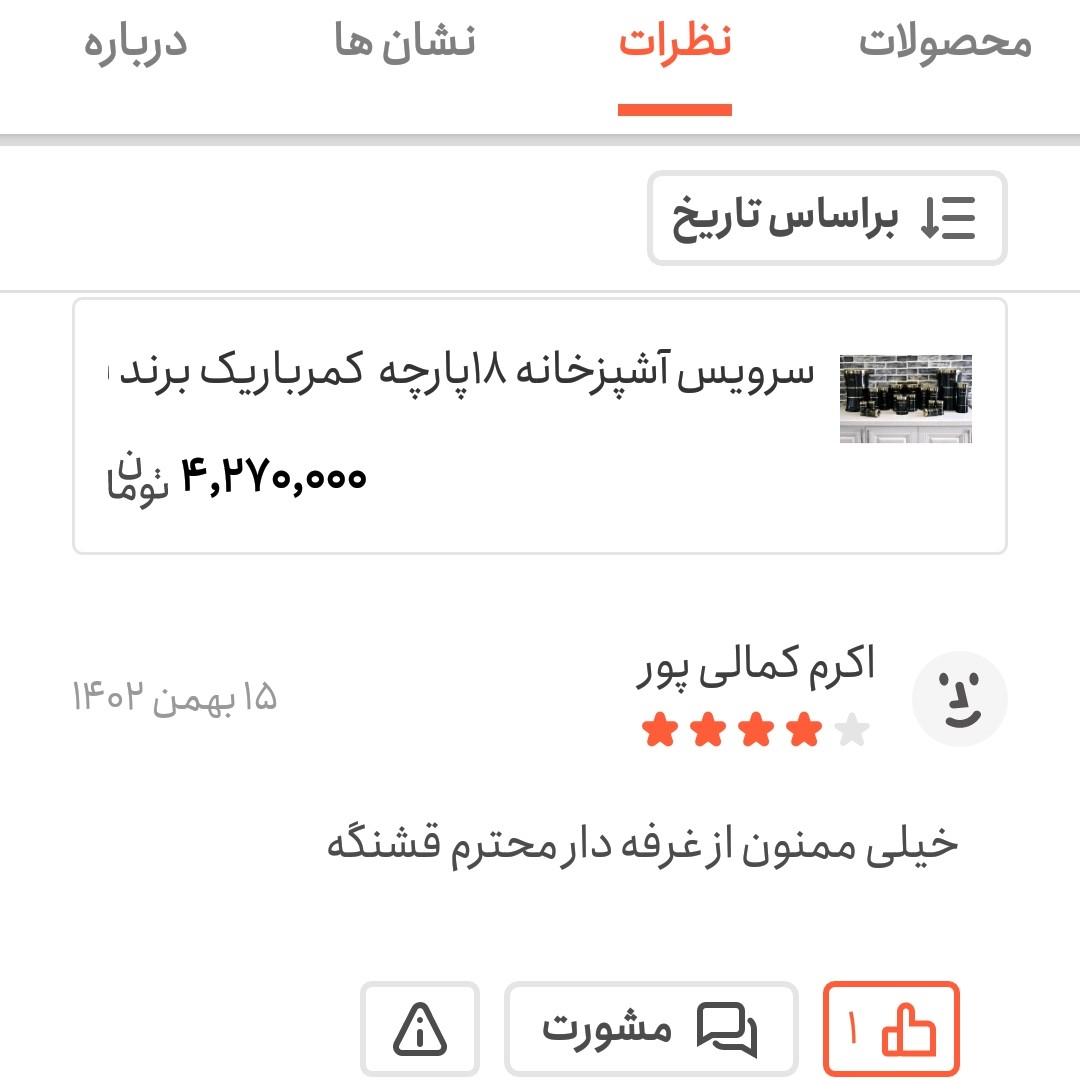Go to the درباره tab
This screenshot has width=1080, height=1080.
135,44
